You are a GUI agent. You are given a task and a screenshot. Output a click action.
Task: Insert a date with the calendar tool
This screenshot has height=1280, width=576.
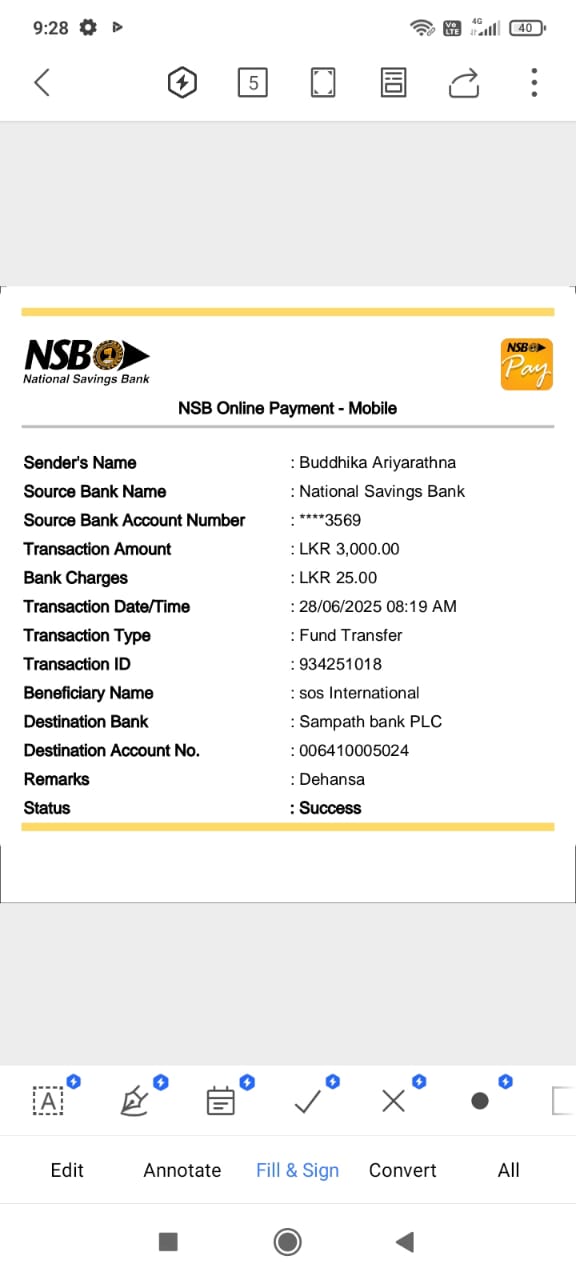tap(220, 1101)
